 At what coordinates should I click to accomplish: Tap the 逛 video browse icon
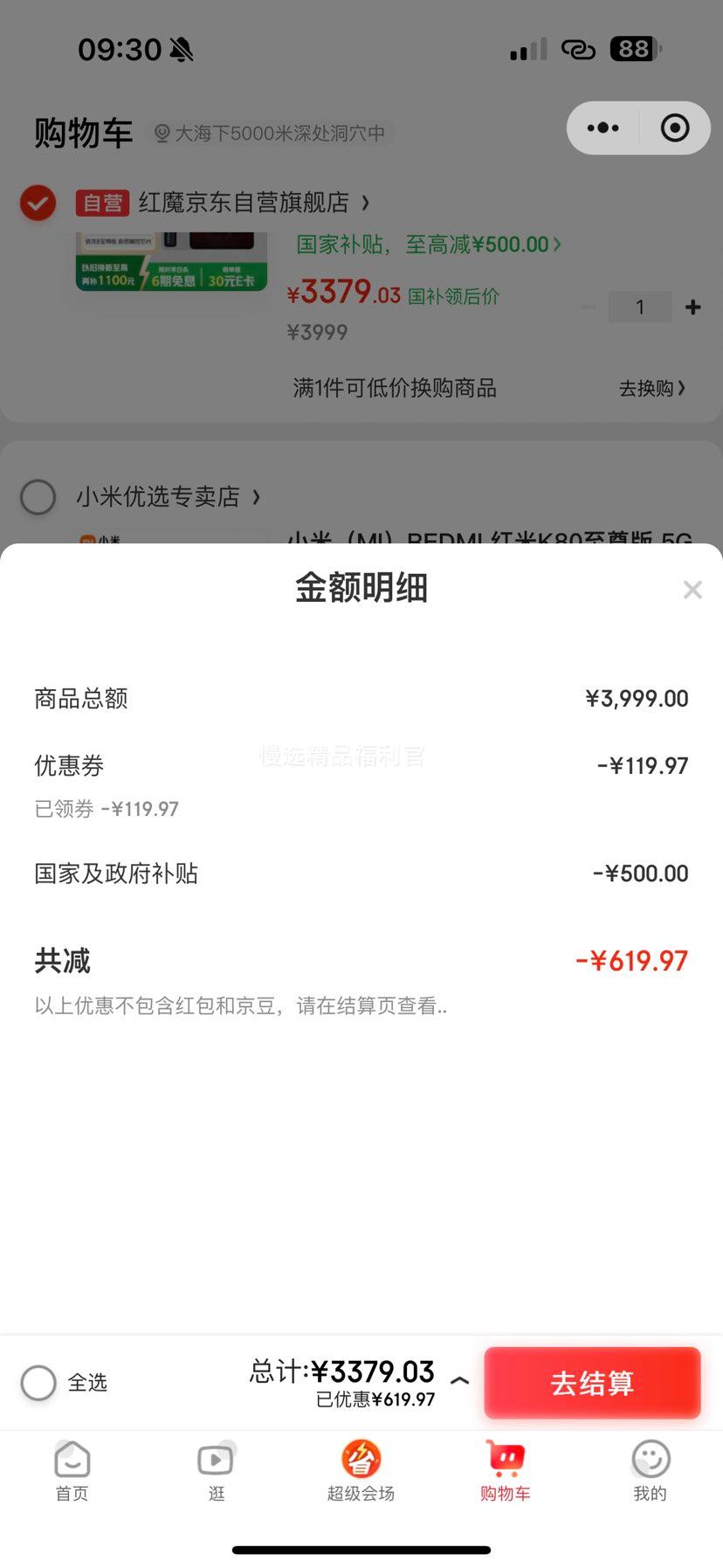pyautogui.click(x=216, y=1459)
